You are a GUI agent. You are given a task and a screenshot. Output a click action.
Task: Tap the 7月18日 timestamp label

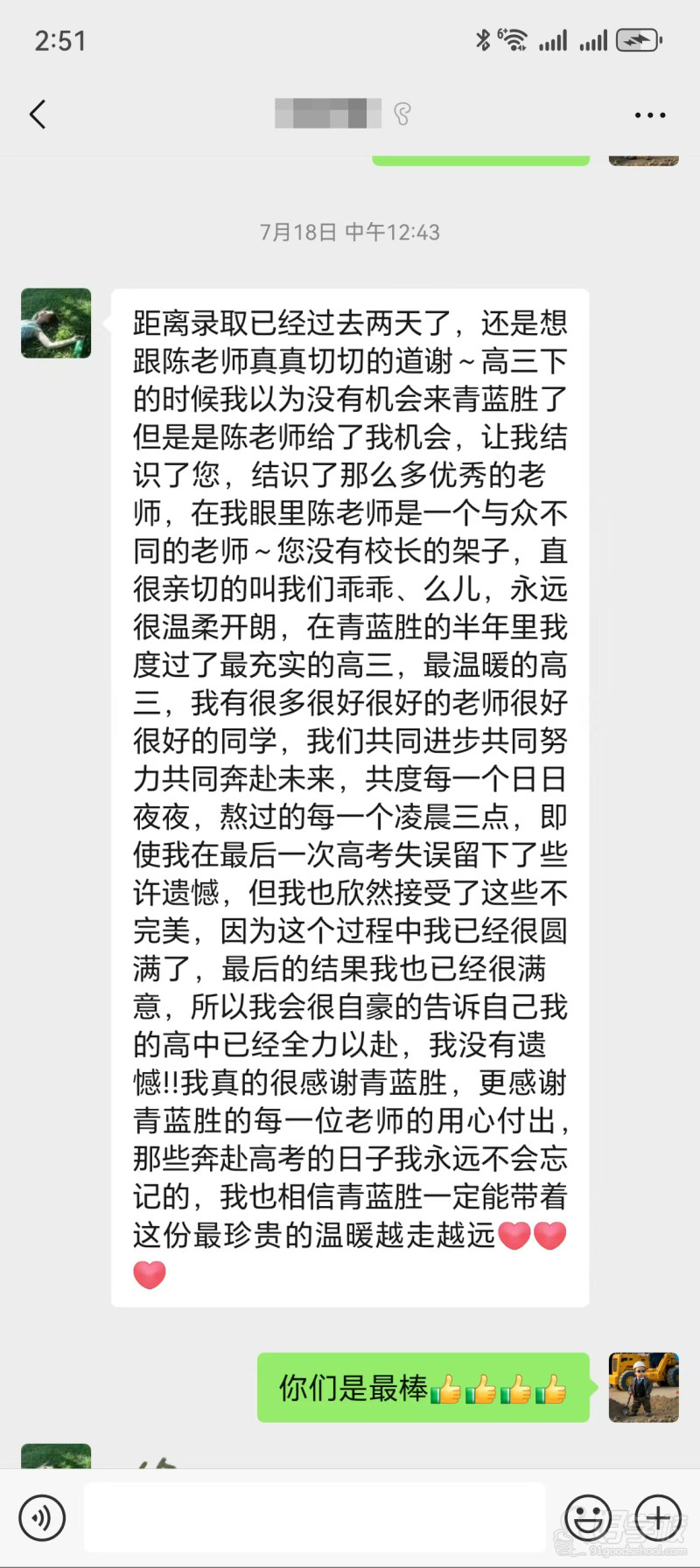pos(350,233)
